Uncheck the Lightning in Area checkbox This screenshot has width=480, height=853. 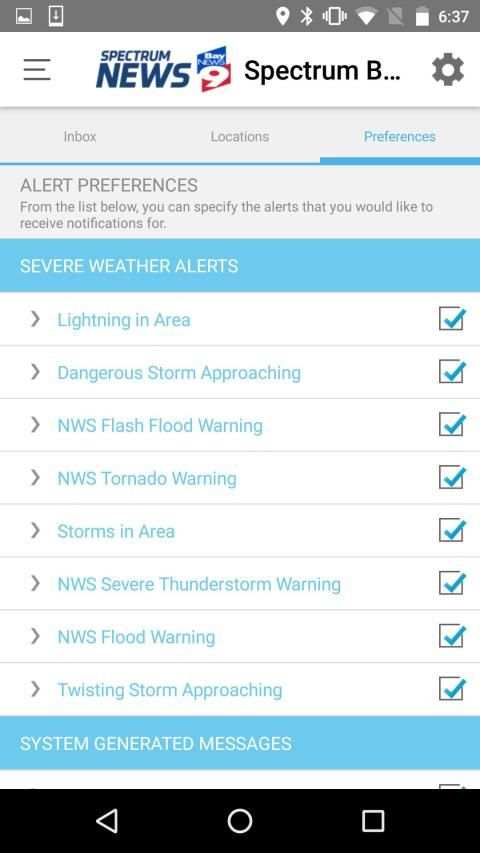click(452, 319)
